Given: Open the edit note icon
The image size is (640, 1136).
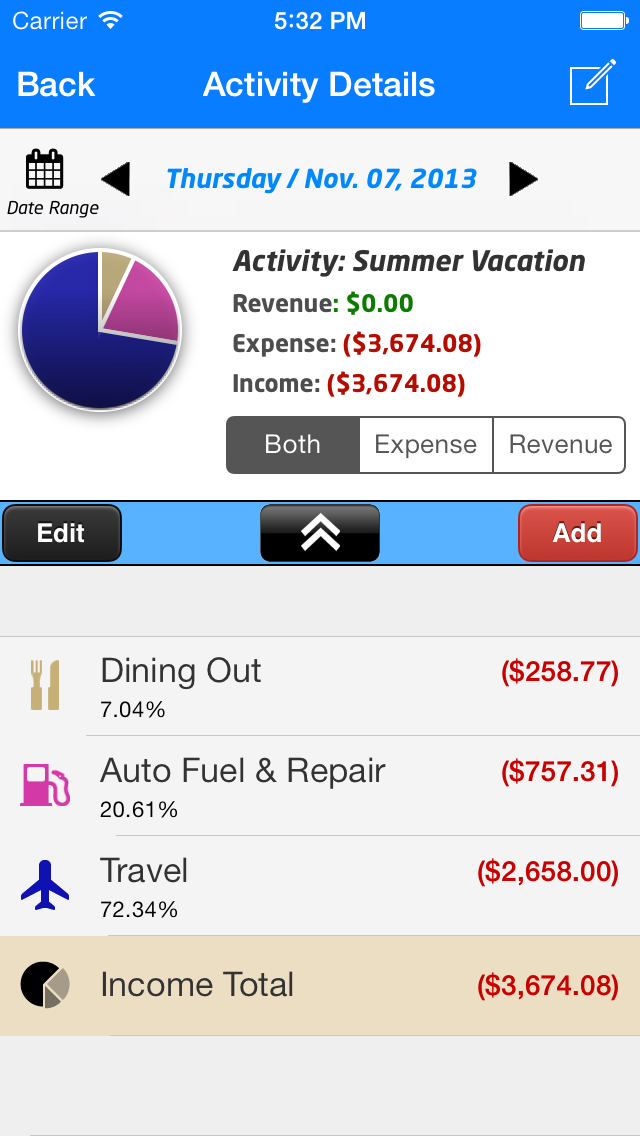Looking at the screenshot, I should tap(593, 83).
